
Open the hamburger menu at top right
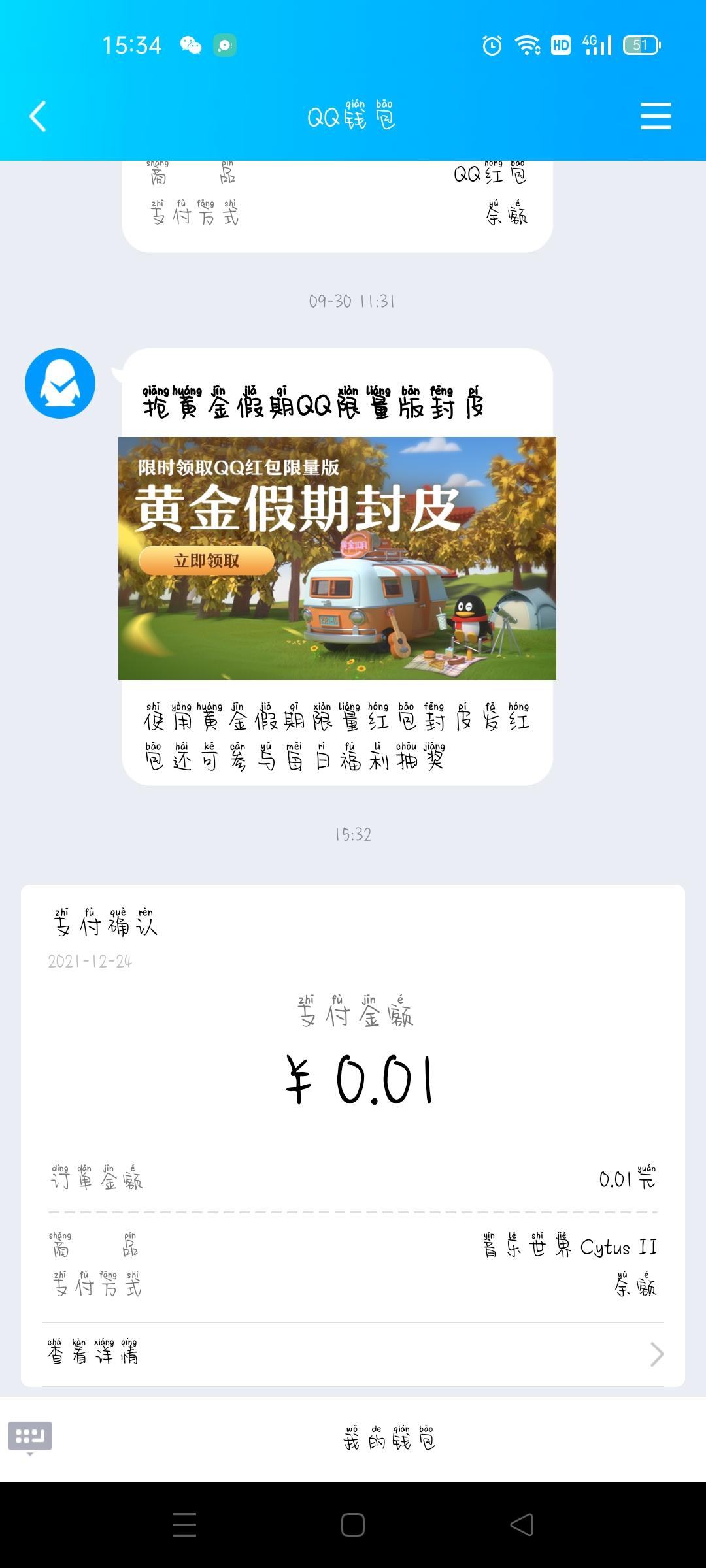656,116
